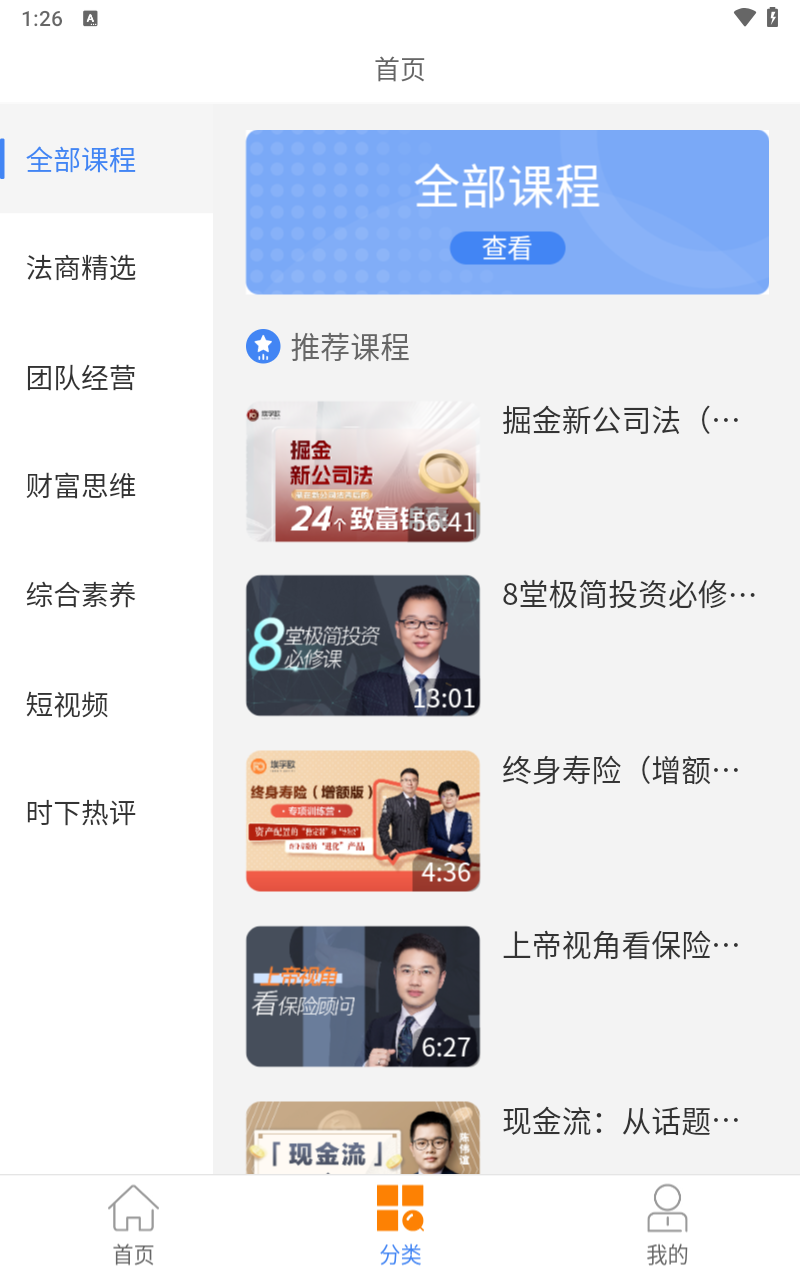Image resolution: width=800 pixels, height=1280 pixels.
Task: Tap the notification badge icon in status bar
Action: (93, 17)
